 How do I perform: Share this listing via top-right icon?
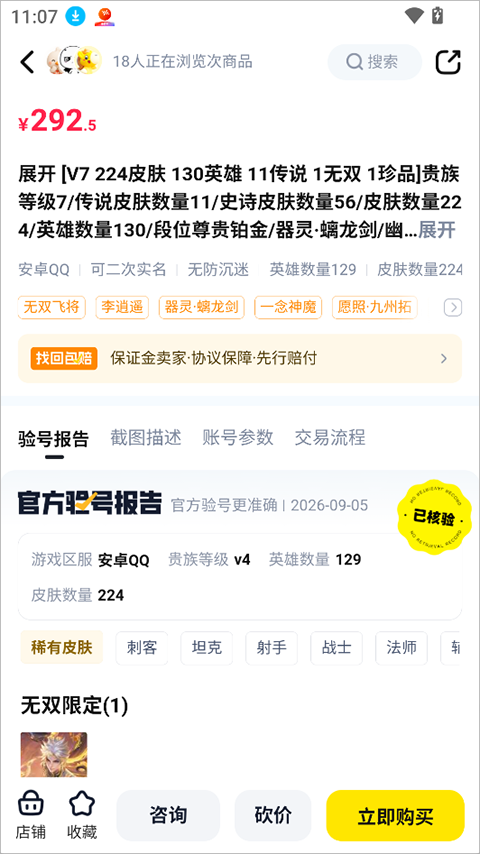[x=448, y=62]
